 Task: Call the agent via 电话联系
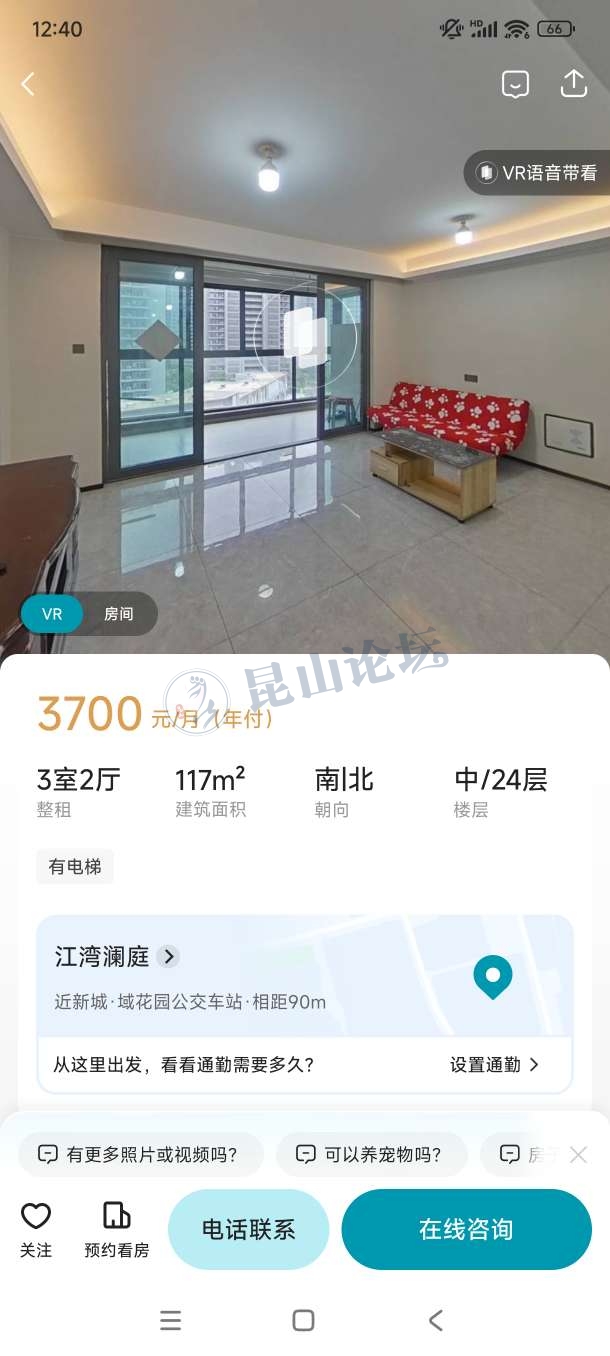249,1229
